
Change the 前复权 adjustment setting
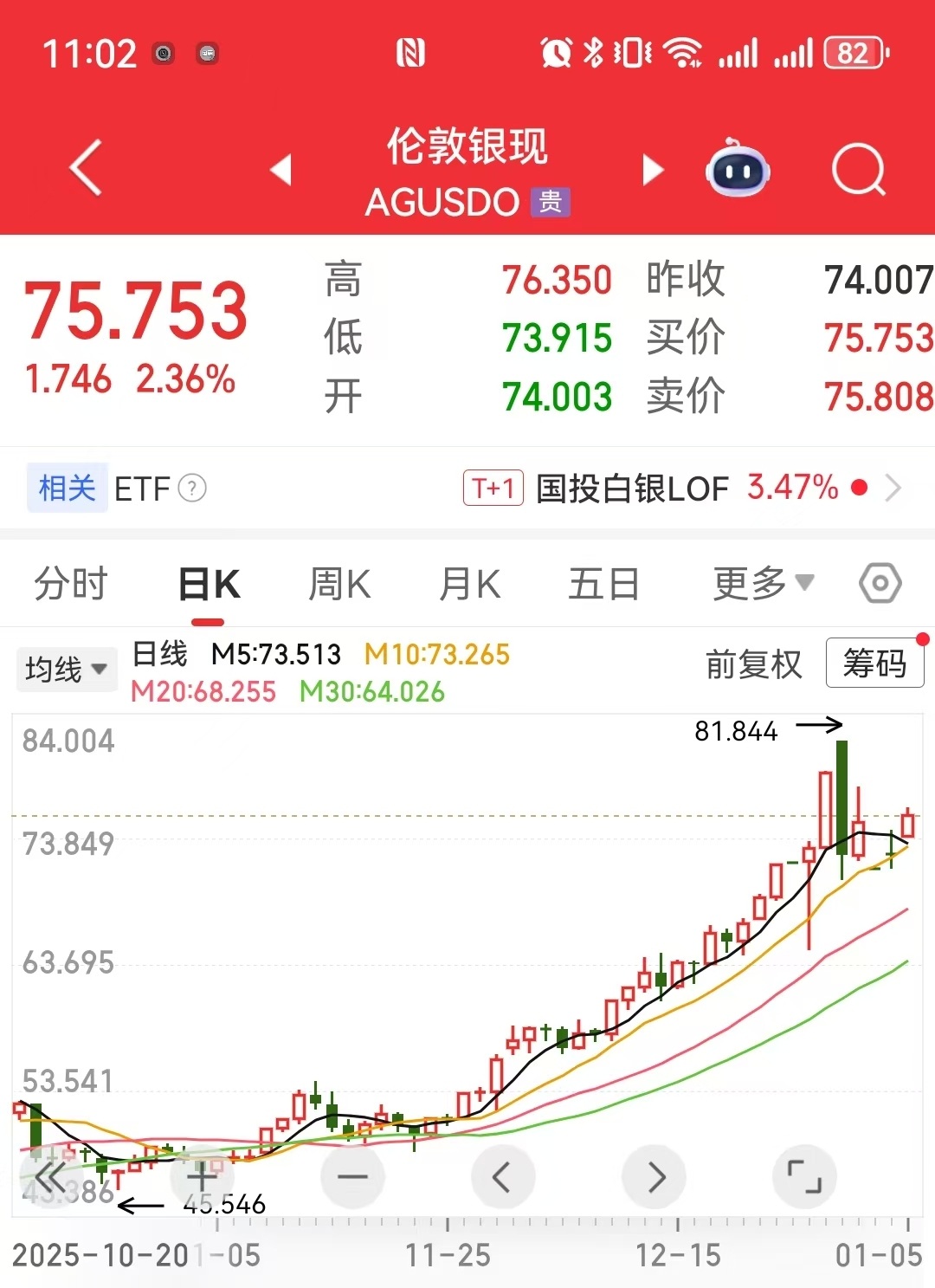(753, 664)
